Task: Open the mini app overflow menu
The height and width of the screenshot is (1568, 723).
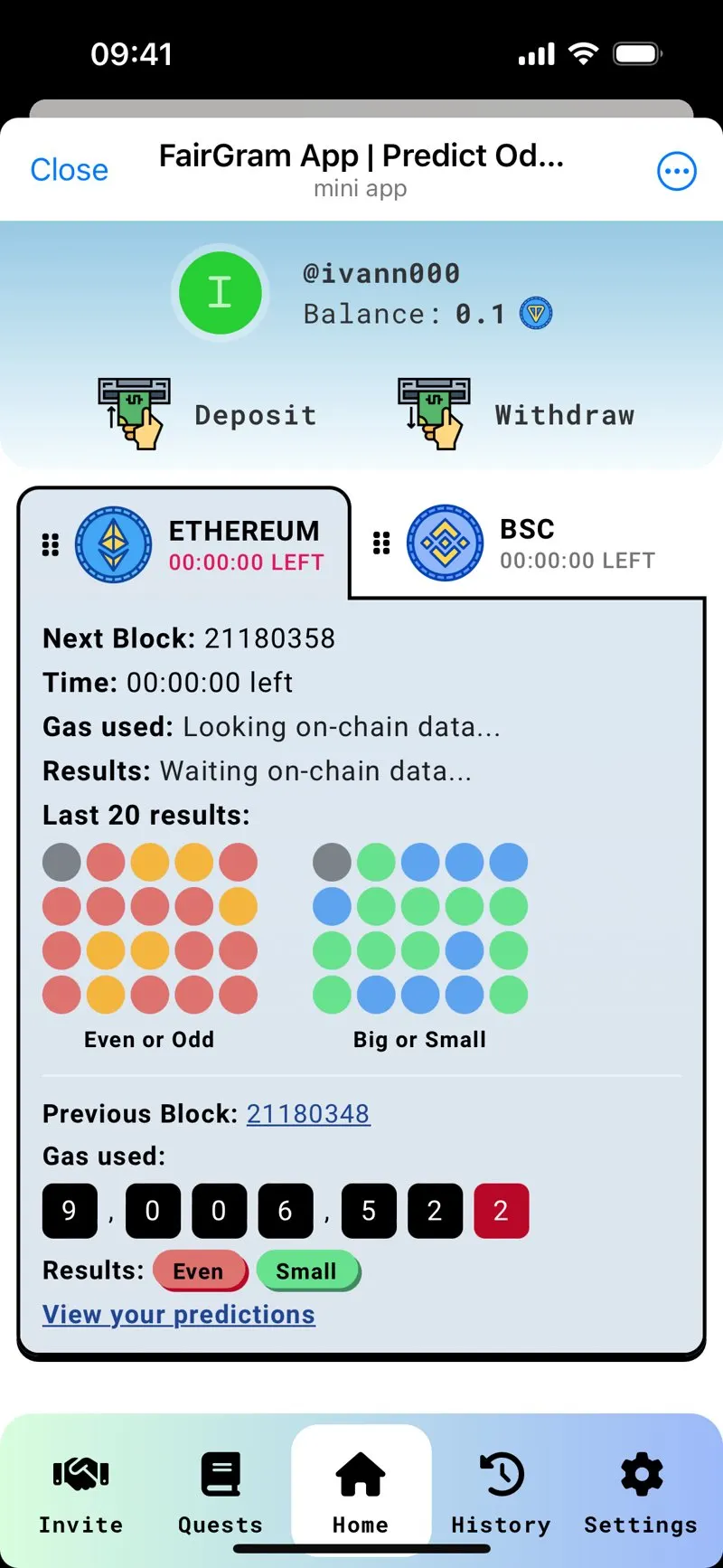Action: [x=677, y=171]
